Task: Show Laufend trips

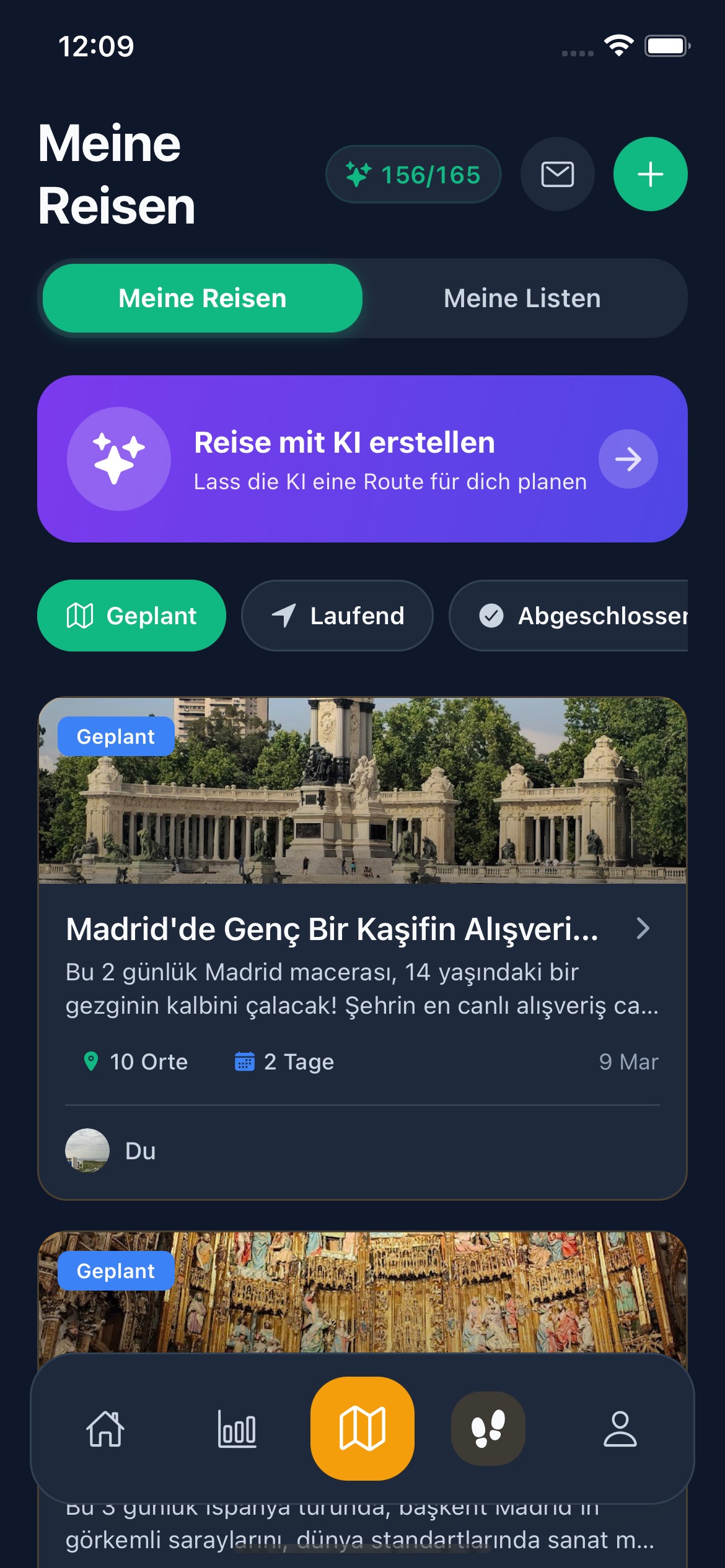Action: point(337,616)
